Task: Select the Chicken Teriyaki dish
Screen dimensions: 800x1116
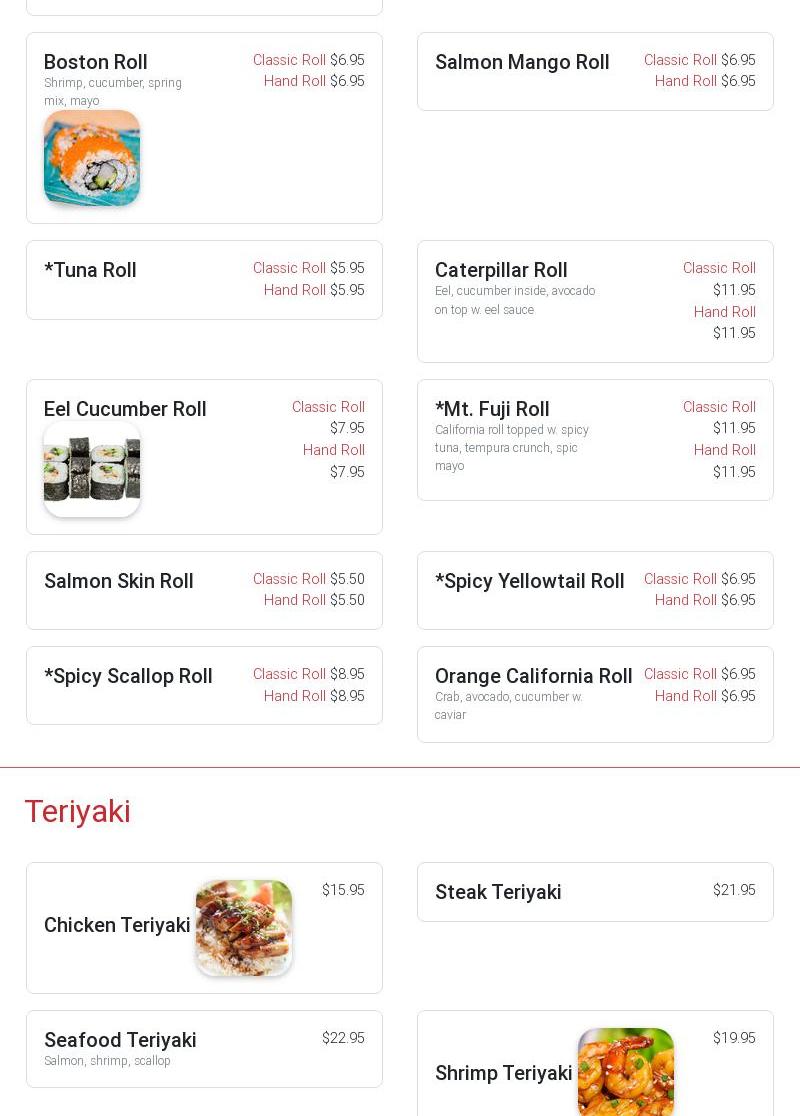Action: [204, 927]
